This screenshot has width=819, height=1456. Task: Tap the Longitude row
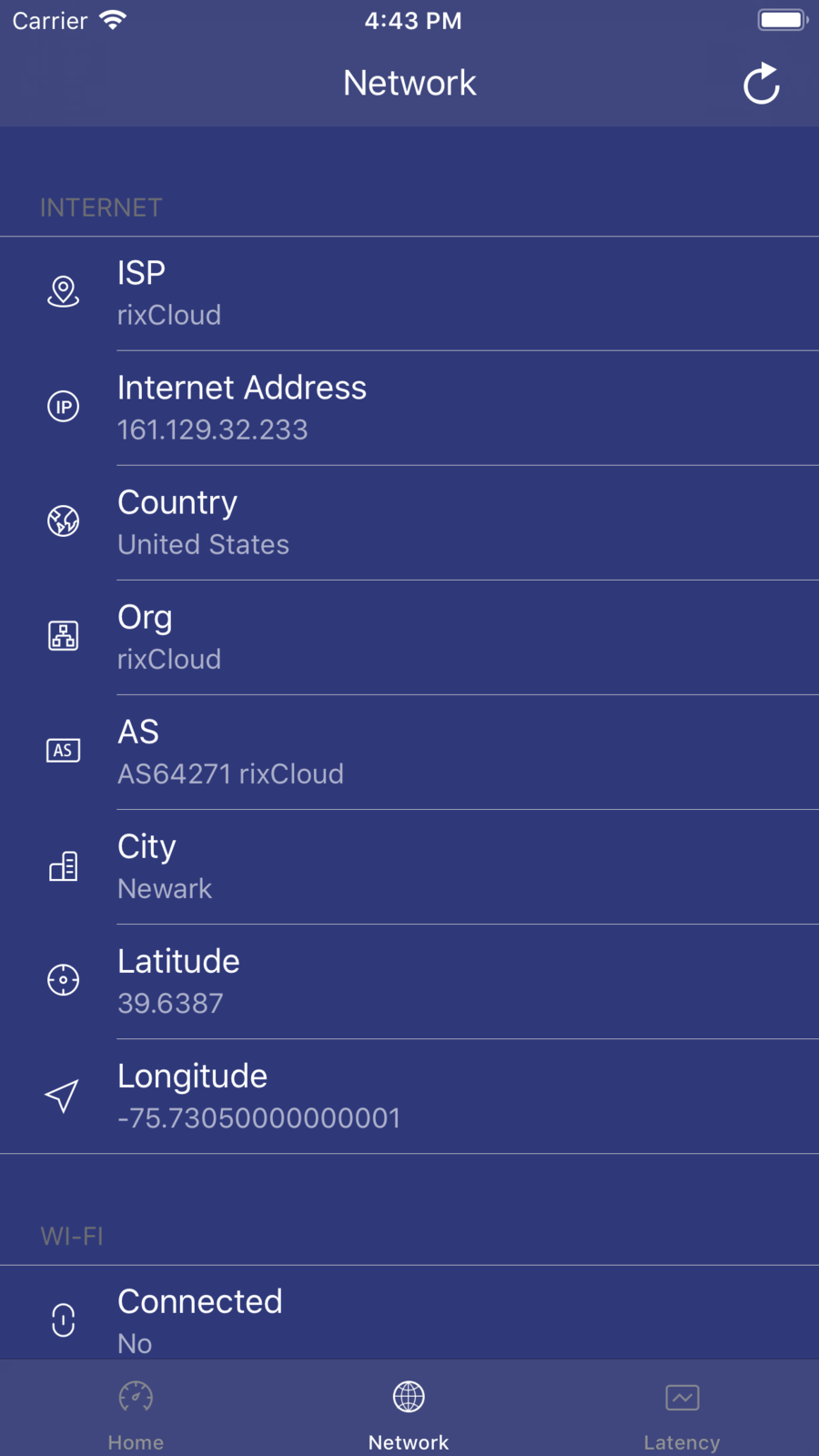click(409, 1097)
